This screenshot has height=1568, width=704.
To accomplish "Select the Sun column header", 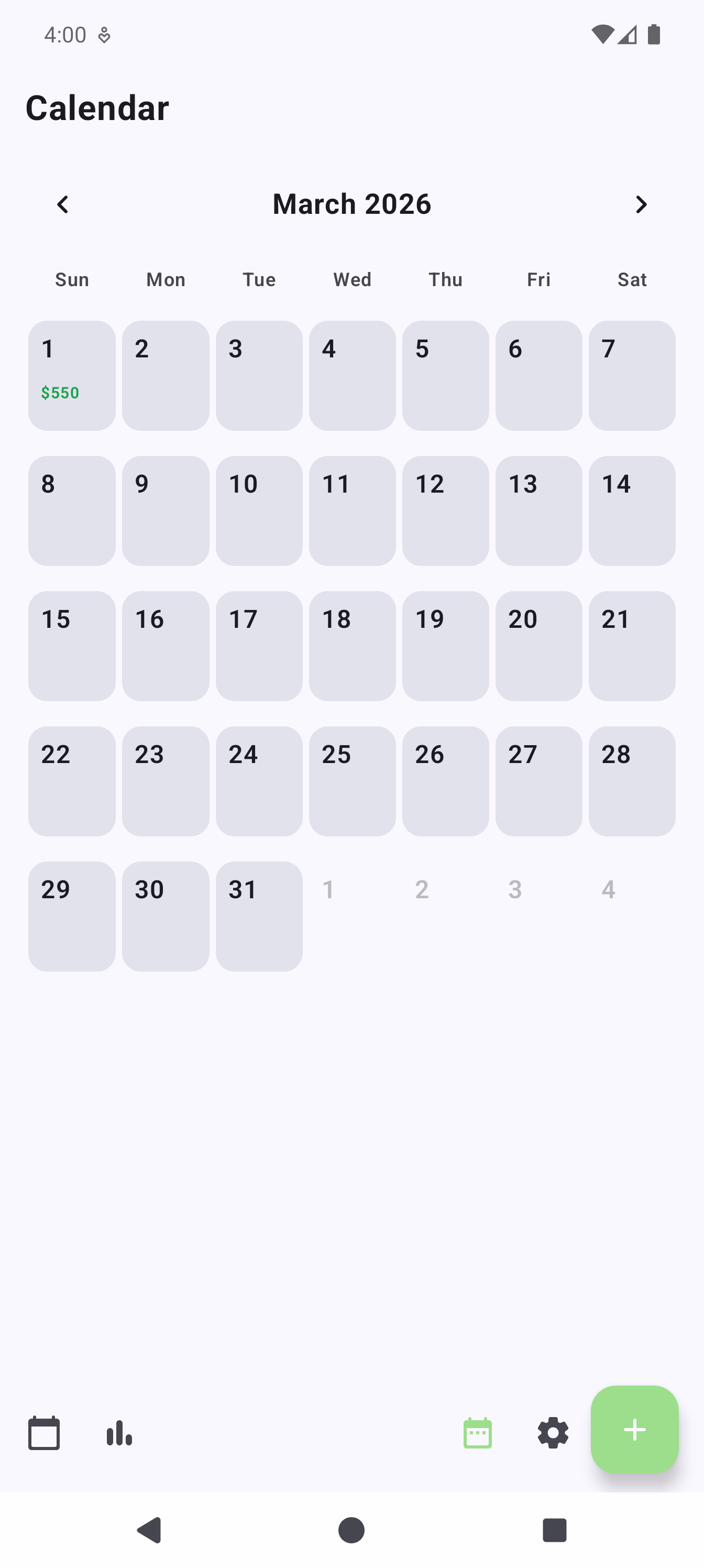I will pyautogui.click(x=71, y=279).
